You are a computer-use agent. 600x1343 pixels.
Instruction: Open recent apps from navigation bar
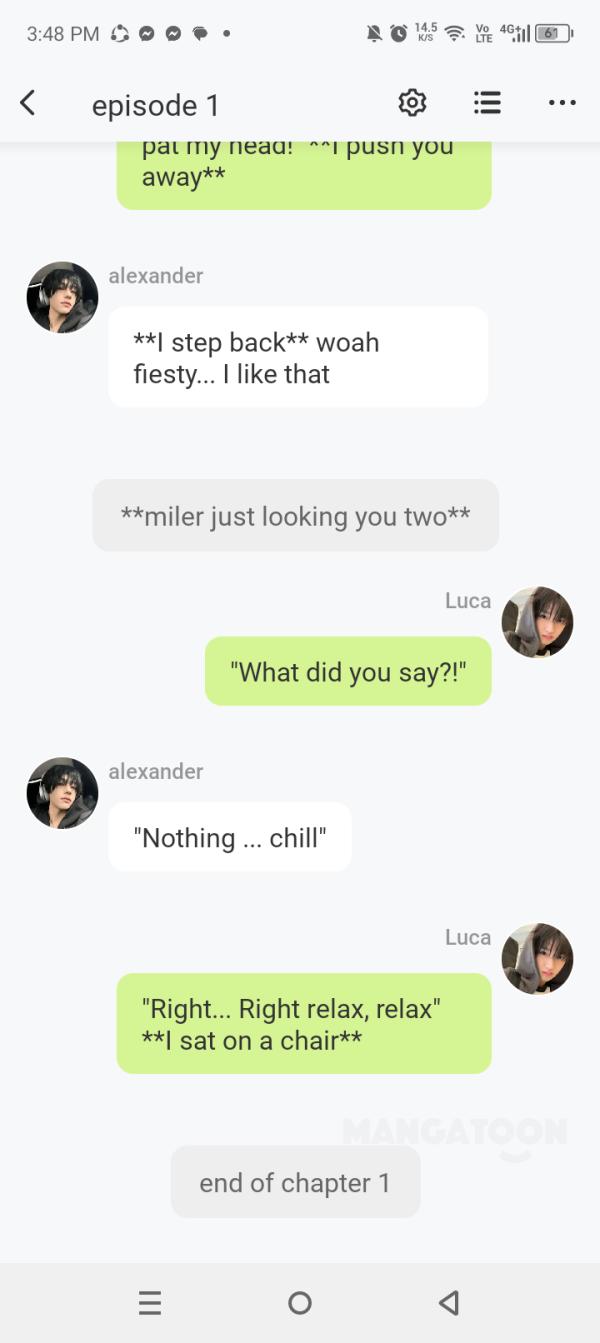[x=150, y=1302]
